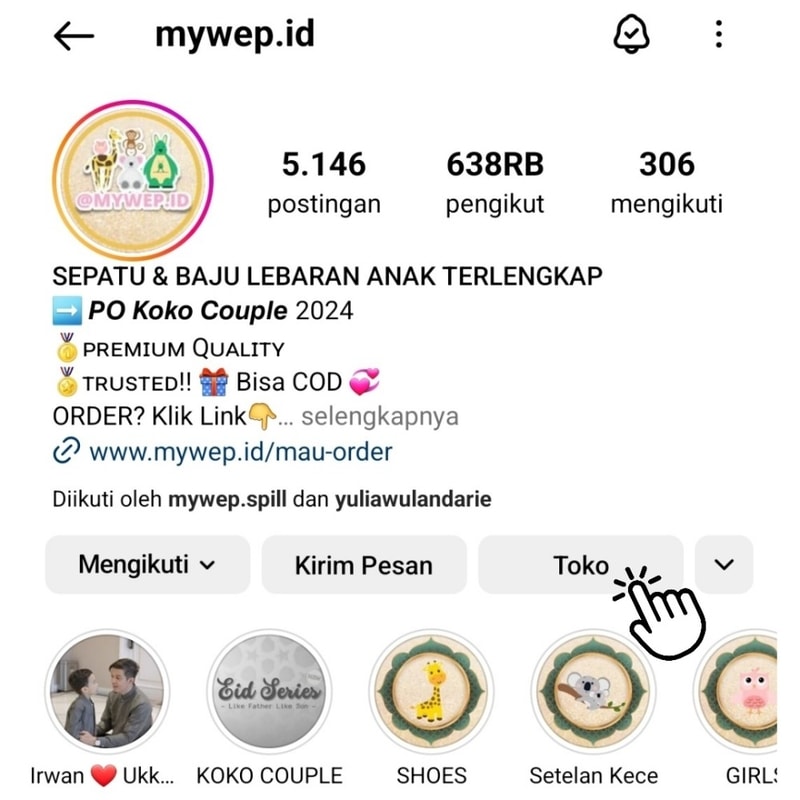The width and height of the screenshot is (800, 800).
Task: Open the KOKO COUPLE highlight
Action: pos(269,691)
